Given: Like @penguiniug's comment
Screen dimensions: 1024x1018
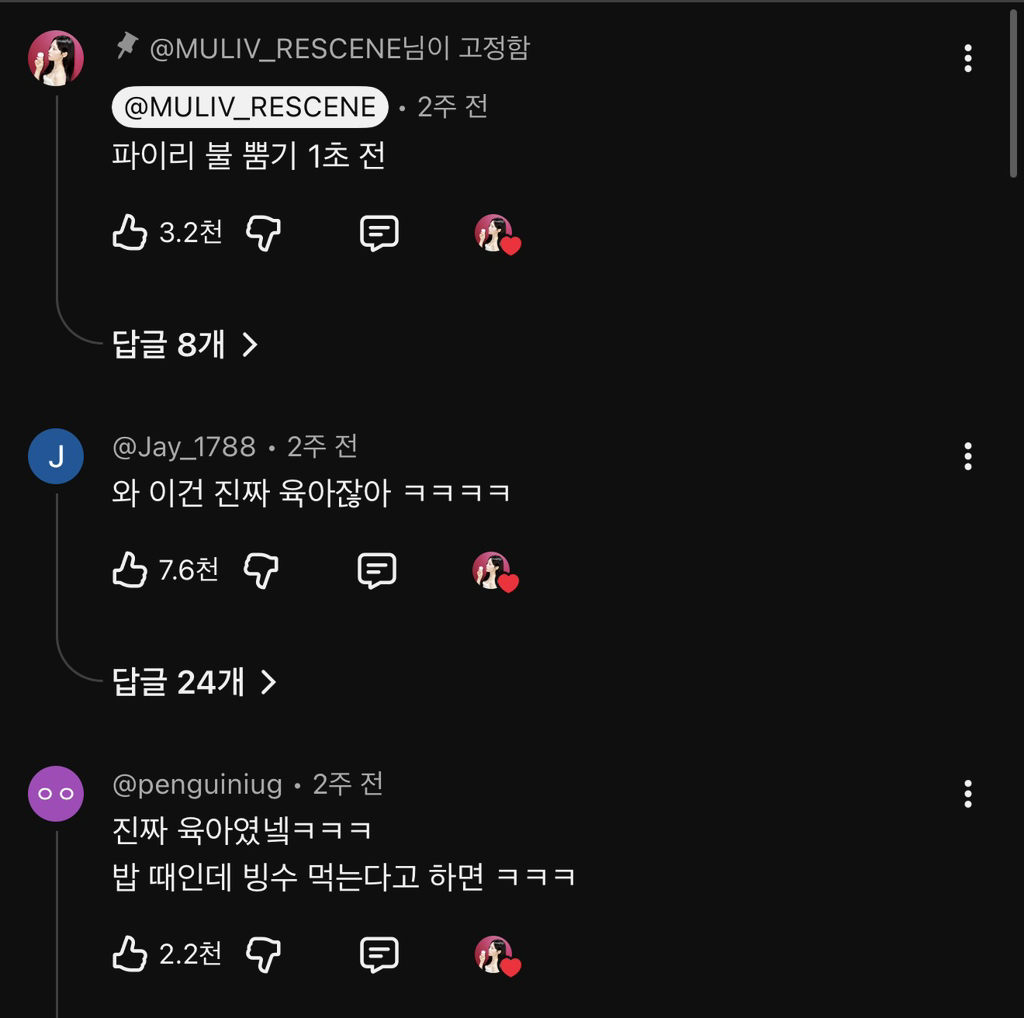Looking at the screenshot, I should [130, 954].
